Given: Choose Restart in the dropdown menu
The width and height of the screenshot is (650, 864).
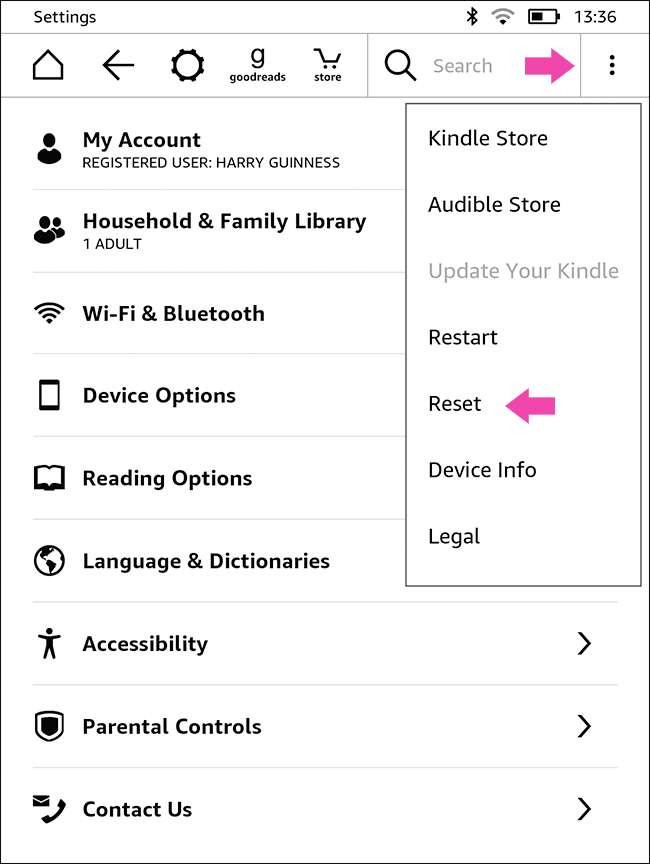Looking at the screenshot, I should [463, 337].
